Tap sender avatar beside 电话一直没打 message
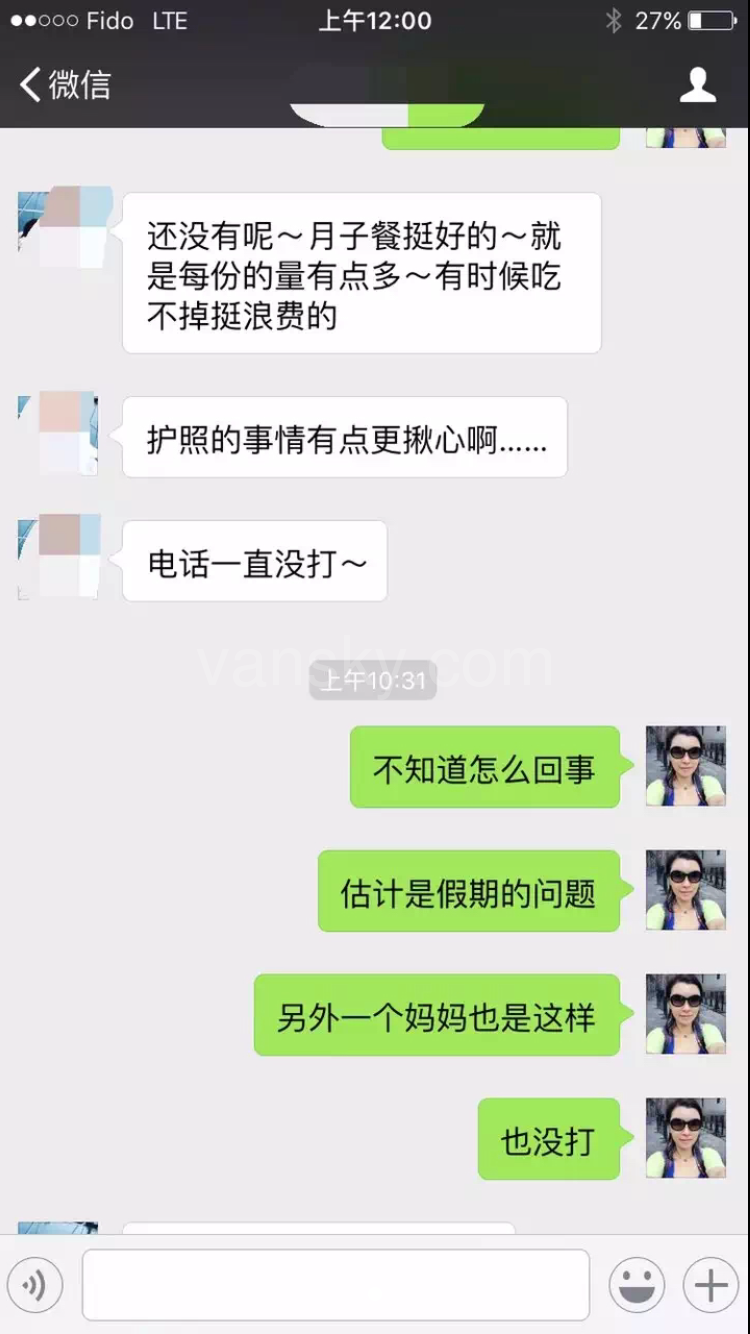This screenshot has width=750, height=1334. [59, 557]
